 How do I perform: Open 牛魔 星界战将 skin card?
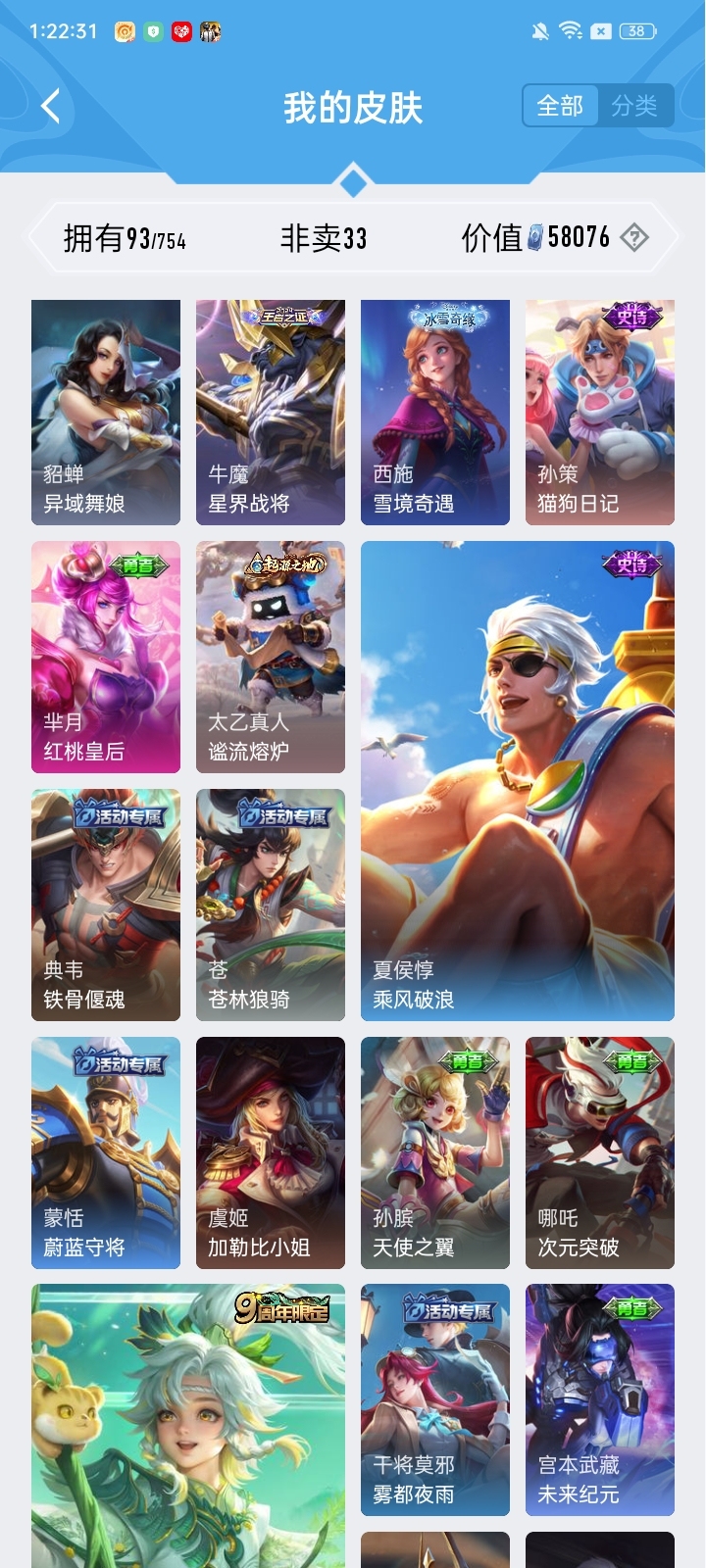271,412
